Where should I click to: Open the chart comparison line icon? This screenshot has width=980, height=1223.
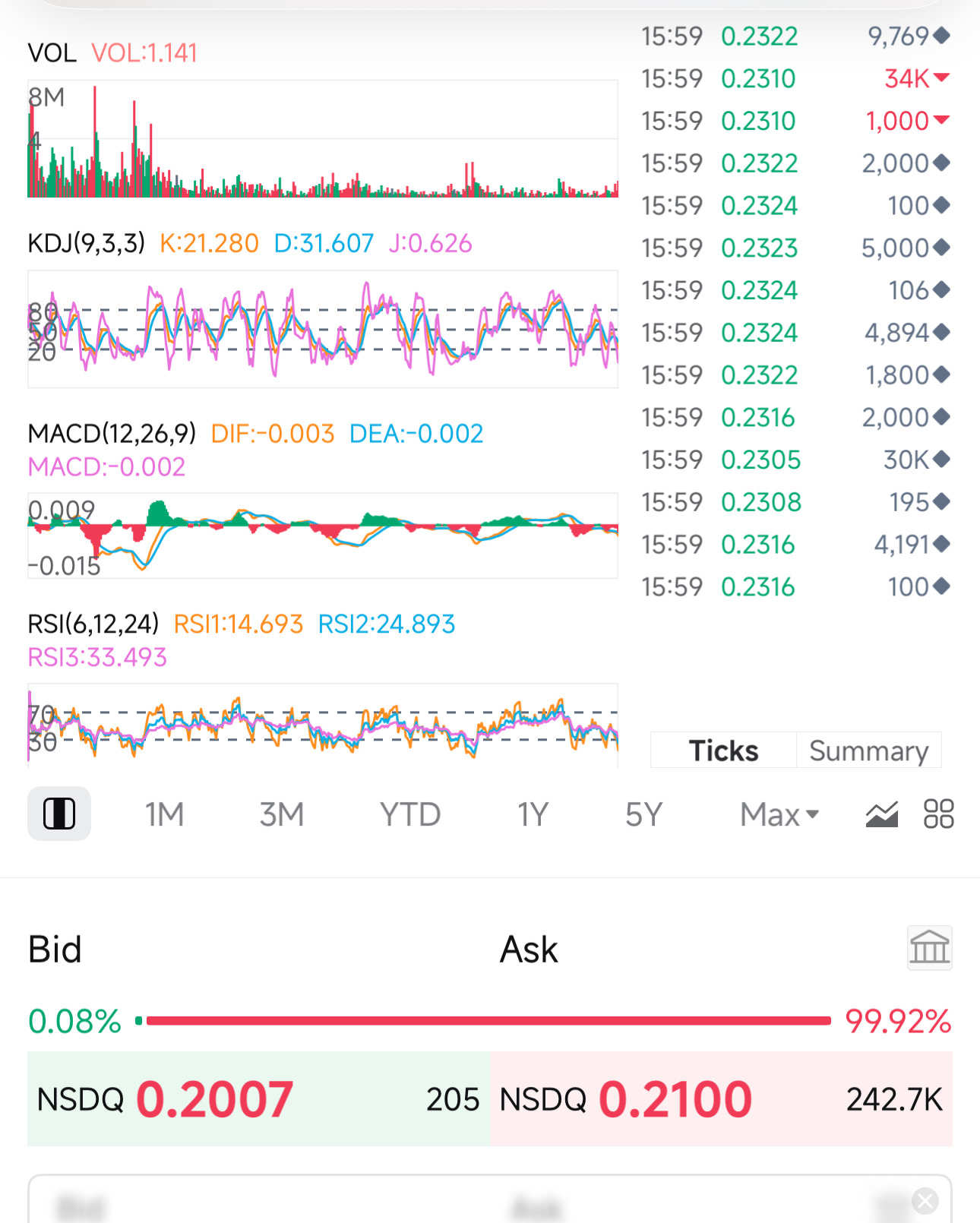(881, 814)
